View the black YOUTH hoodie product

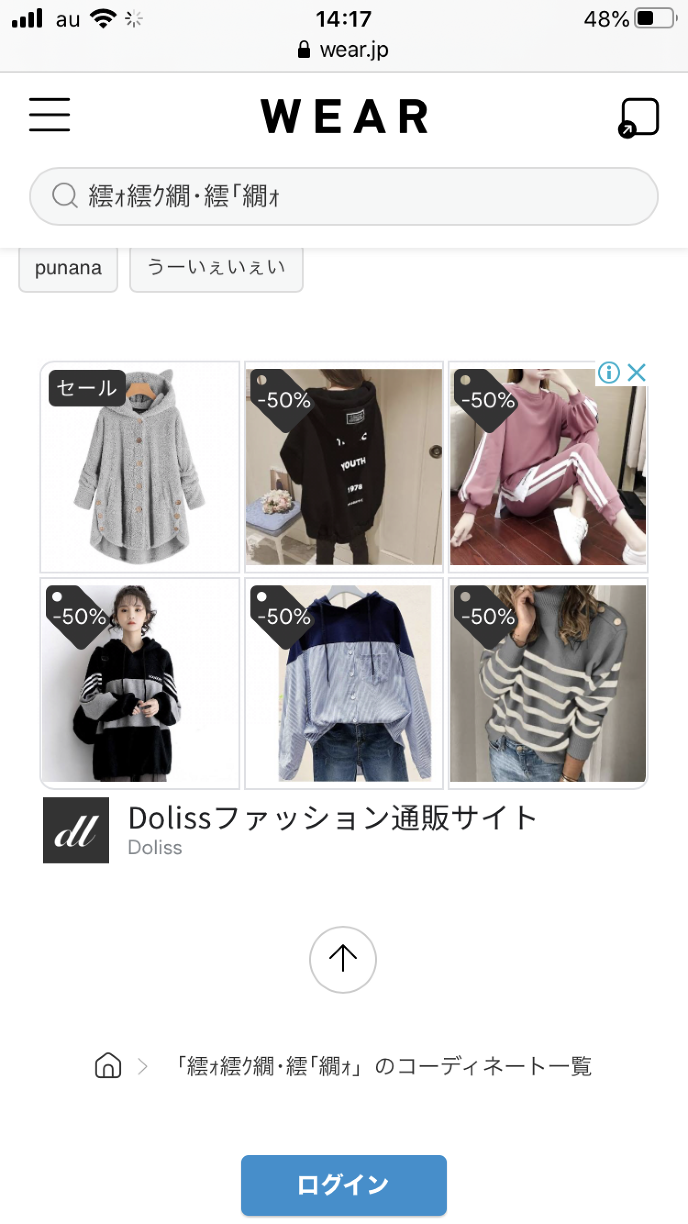coord(344,467)
